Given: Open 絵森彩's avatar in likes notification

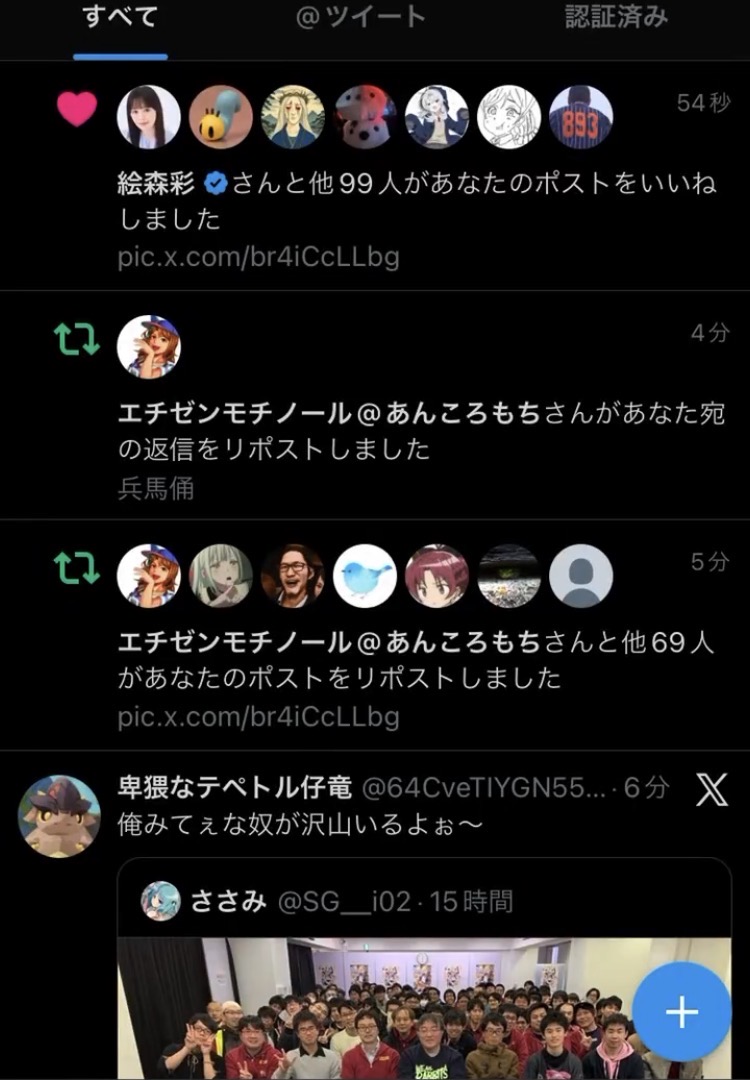Looking at the screenshot, I should (149, 117).
